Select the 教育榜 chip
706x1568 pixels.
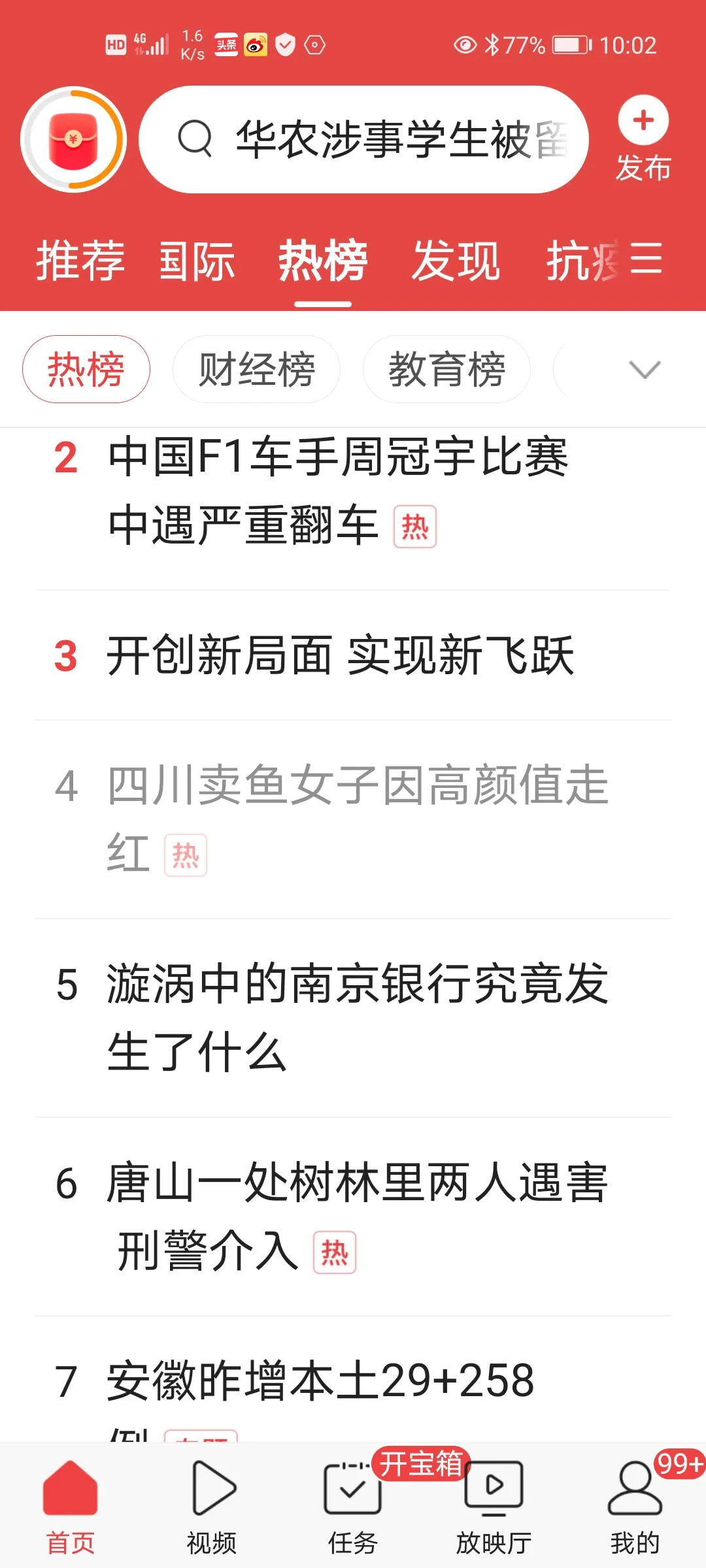pyautogui.click(x=446, y=370)
